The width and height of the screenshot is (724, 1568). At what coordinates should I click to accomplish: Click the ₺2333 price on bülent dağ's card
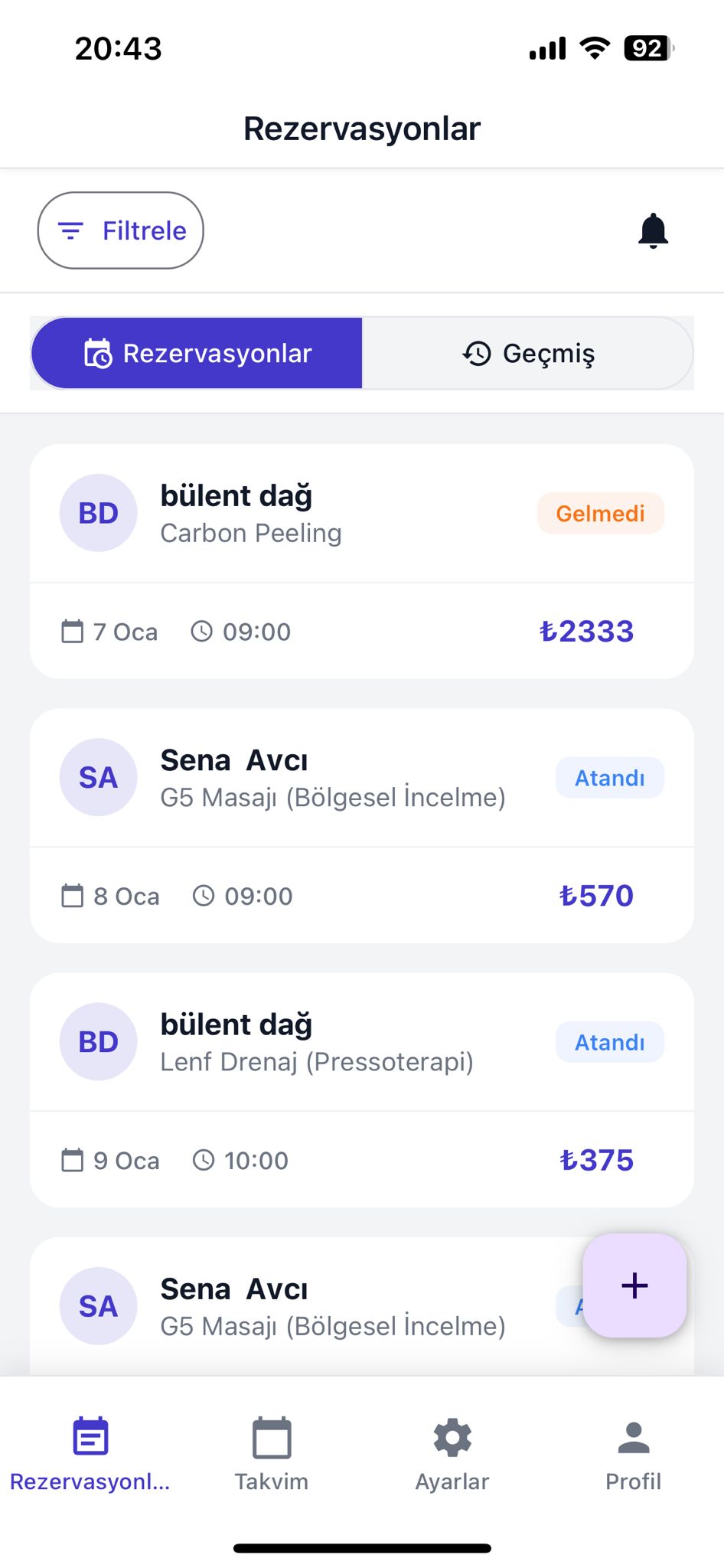coord(588,631)
